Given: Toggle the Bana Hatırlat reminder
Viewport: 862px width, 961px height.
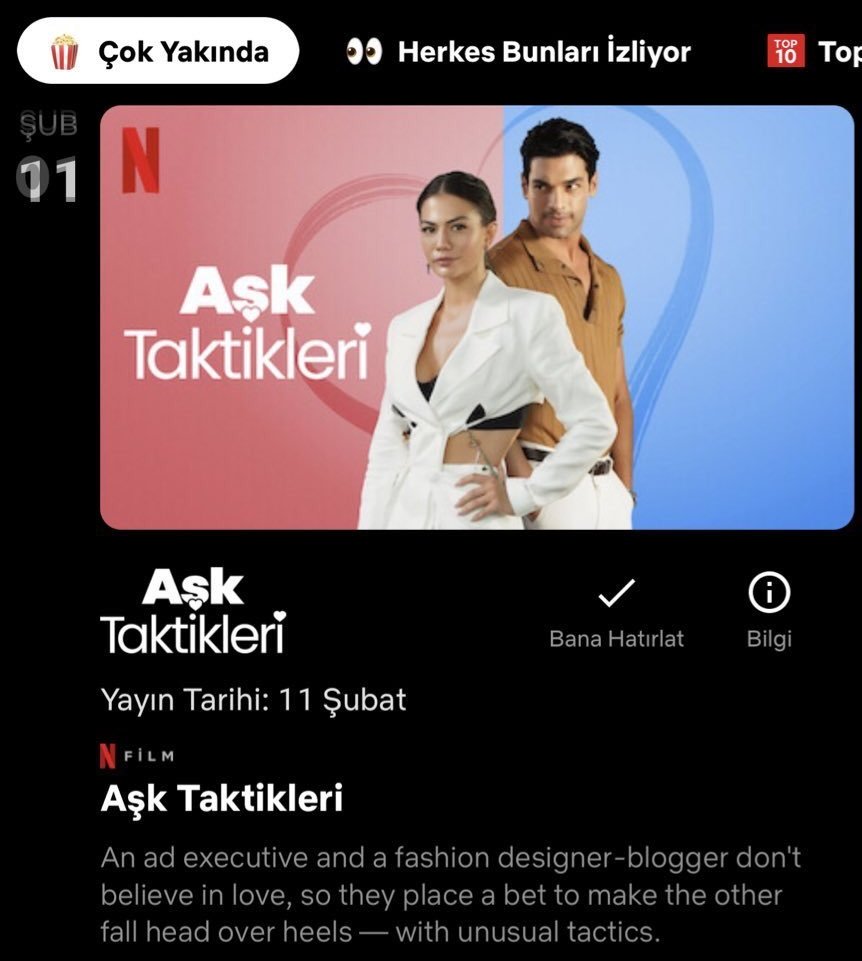Looking at the screenshot, I should (x=616, y=611).
